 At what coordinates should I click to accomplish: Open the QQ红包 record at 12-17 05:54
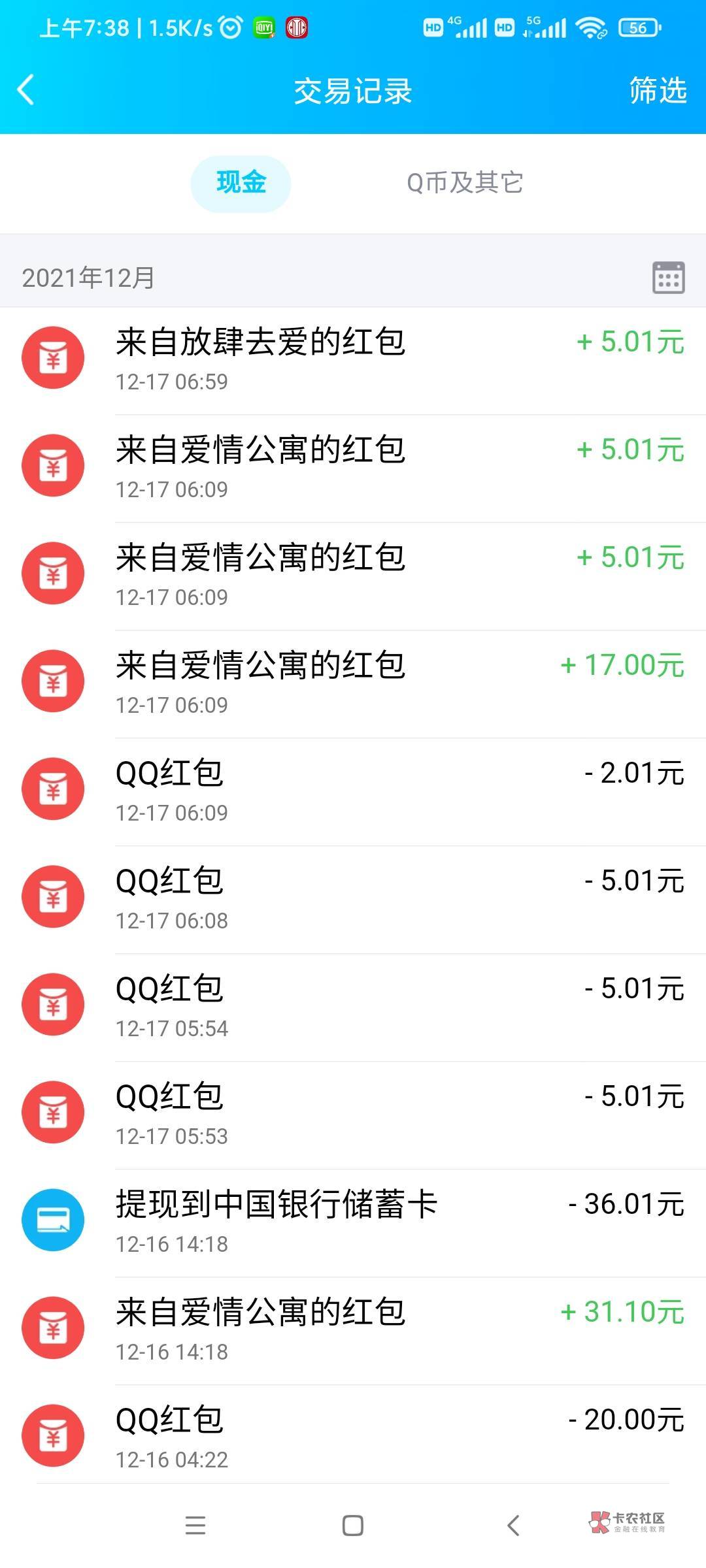tap(353, 1006)
